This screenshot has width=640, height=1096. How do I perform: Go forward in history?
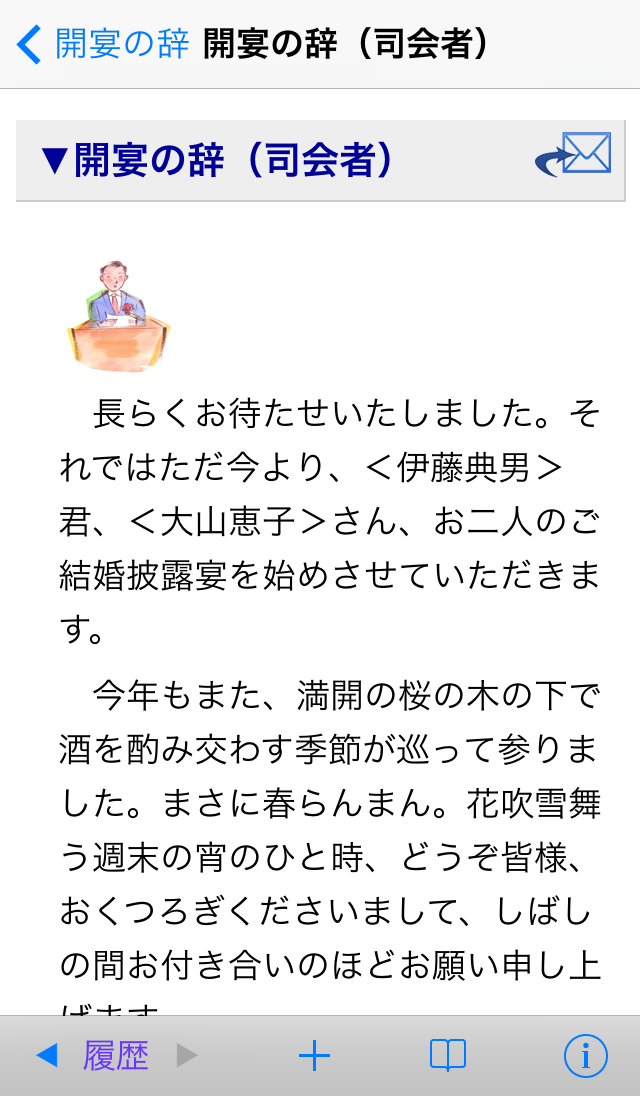[x=187, y=1054]
